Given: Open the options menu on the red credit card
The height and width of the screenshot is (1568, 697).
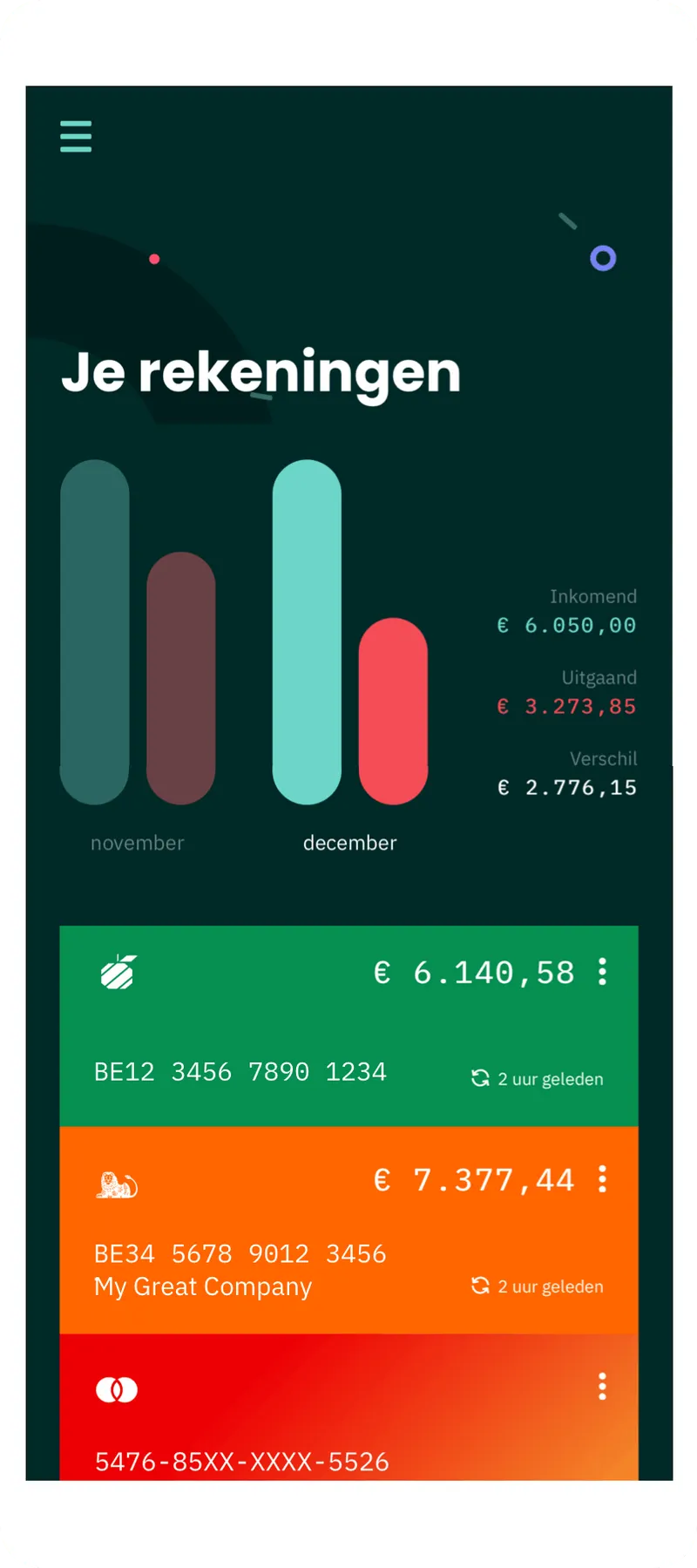Looking at the screenshot, I should (602, 1387).
